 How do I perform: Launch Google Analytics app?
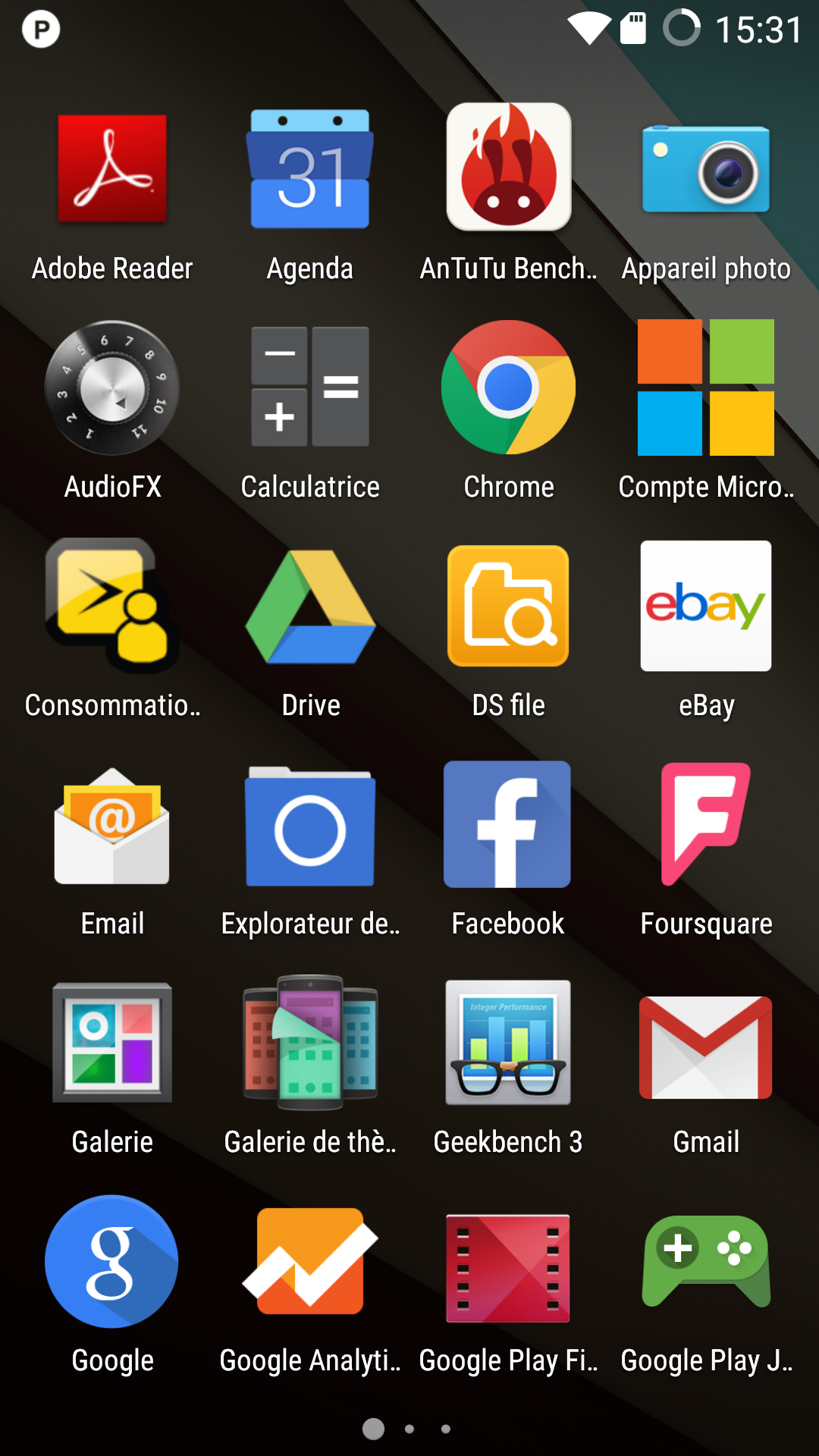310,1262
